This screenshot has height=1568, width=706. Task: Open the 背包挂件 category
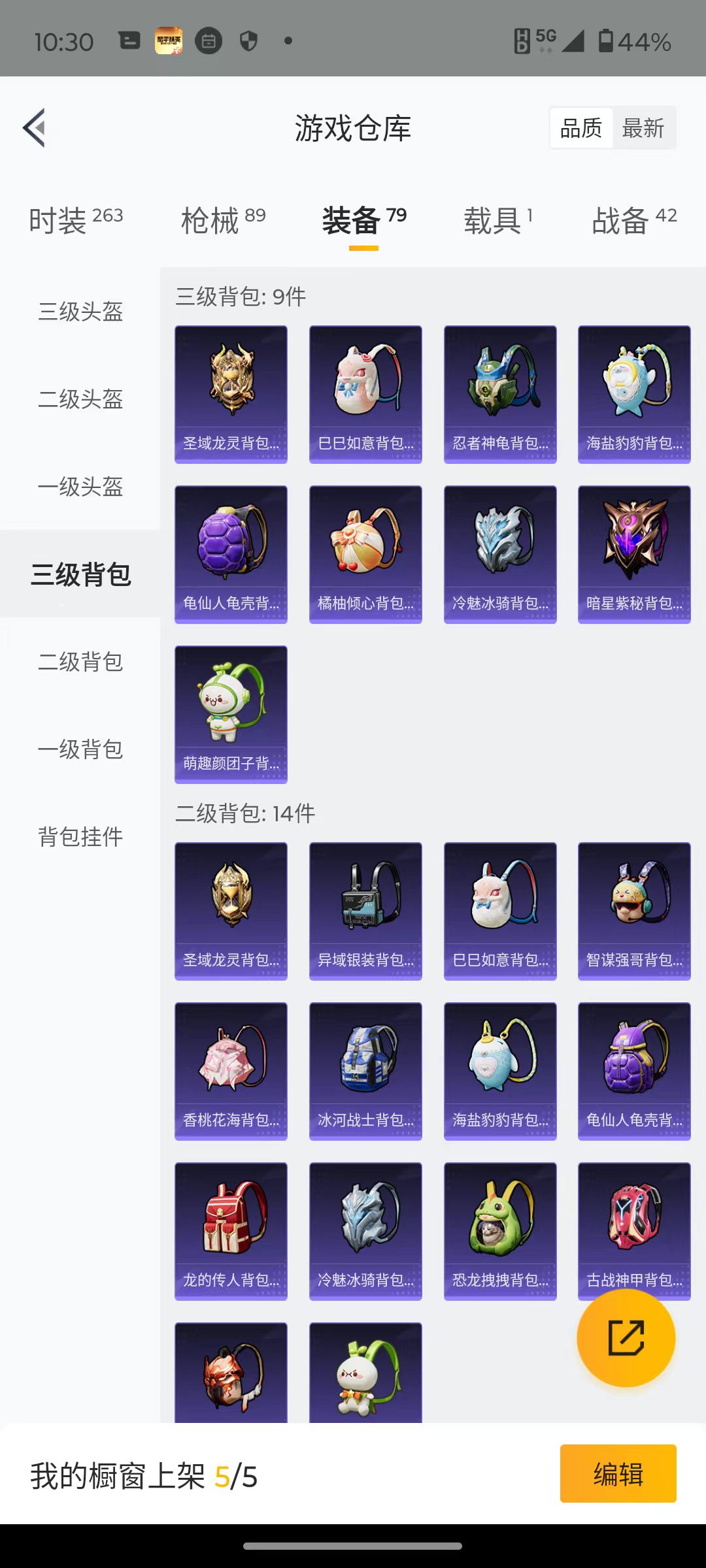click(x=80, y=837)
